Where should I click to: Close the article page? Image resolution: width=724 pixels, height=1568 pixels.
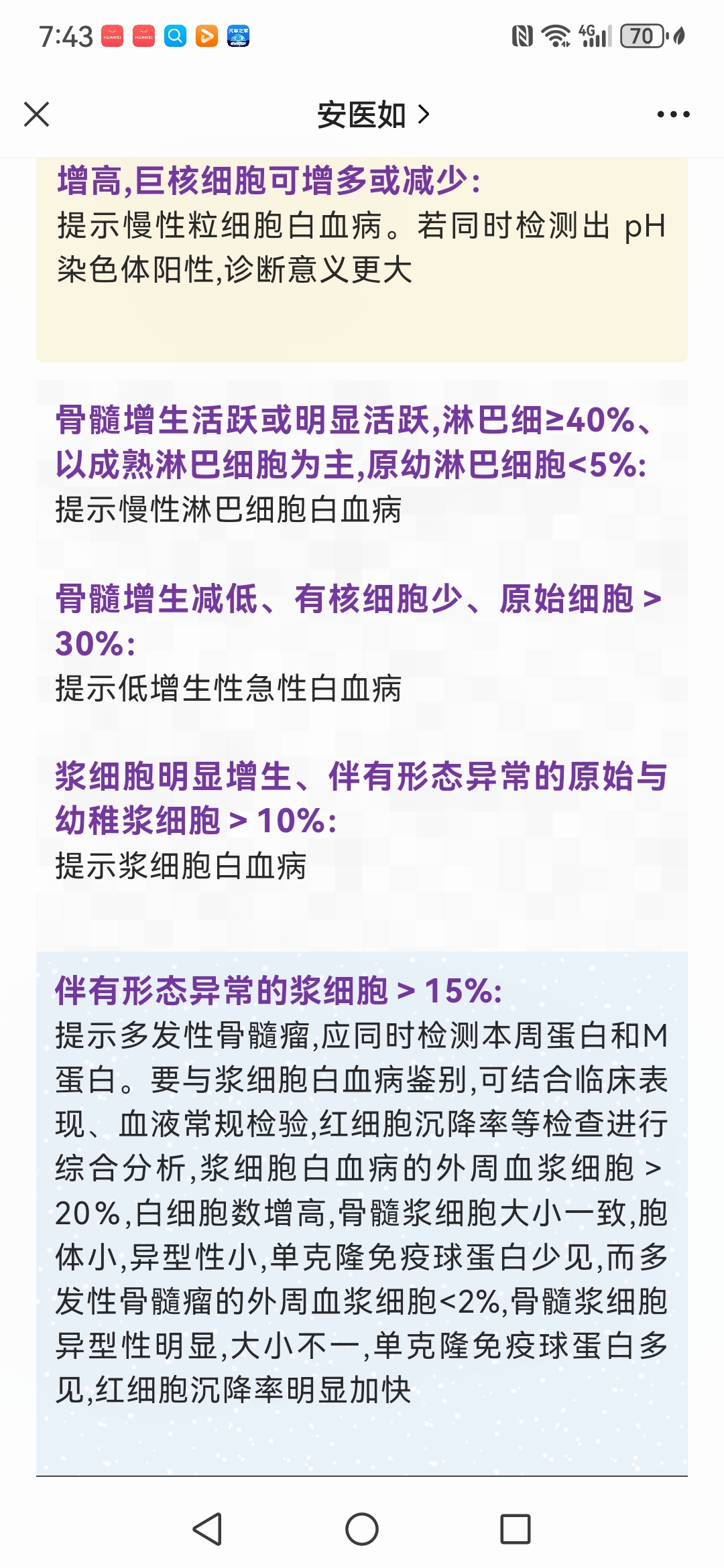click(37, 114)
